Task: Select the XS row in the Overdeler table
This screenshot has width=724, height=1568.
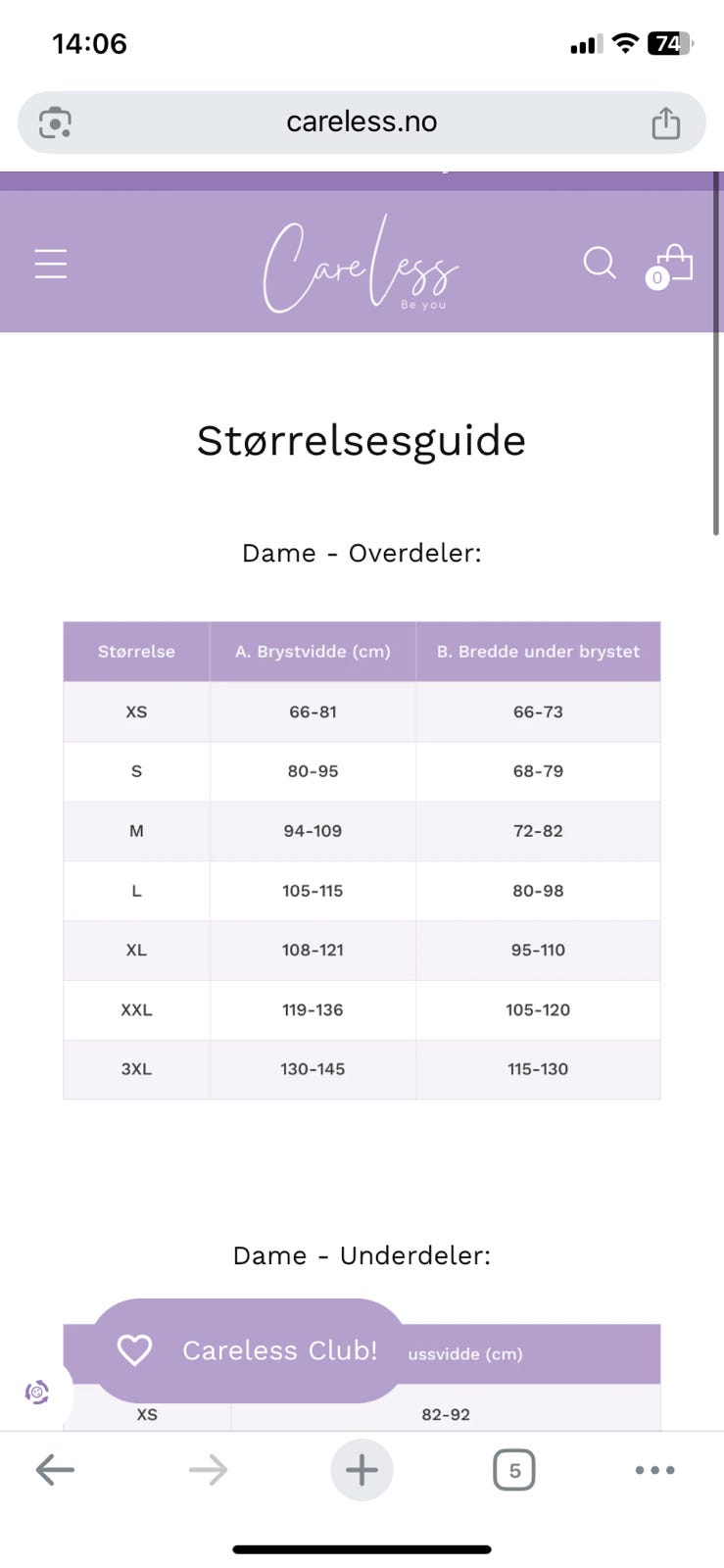Action: click(136, 712)
